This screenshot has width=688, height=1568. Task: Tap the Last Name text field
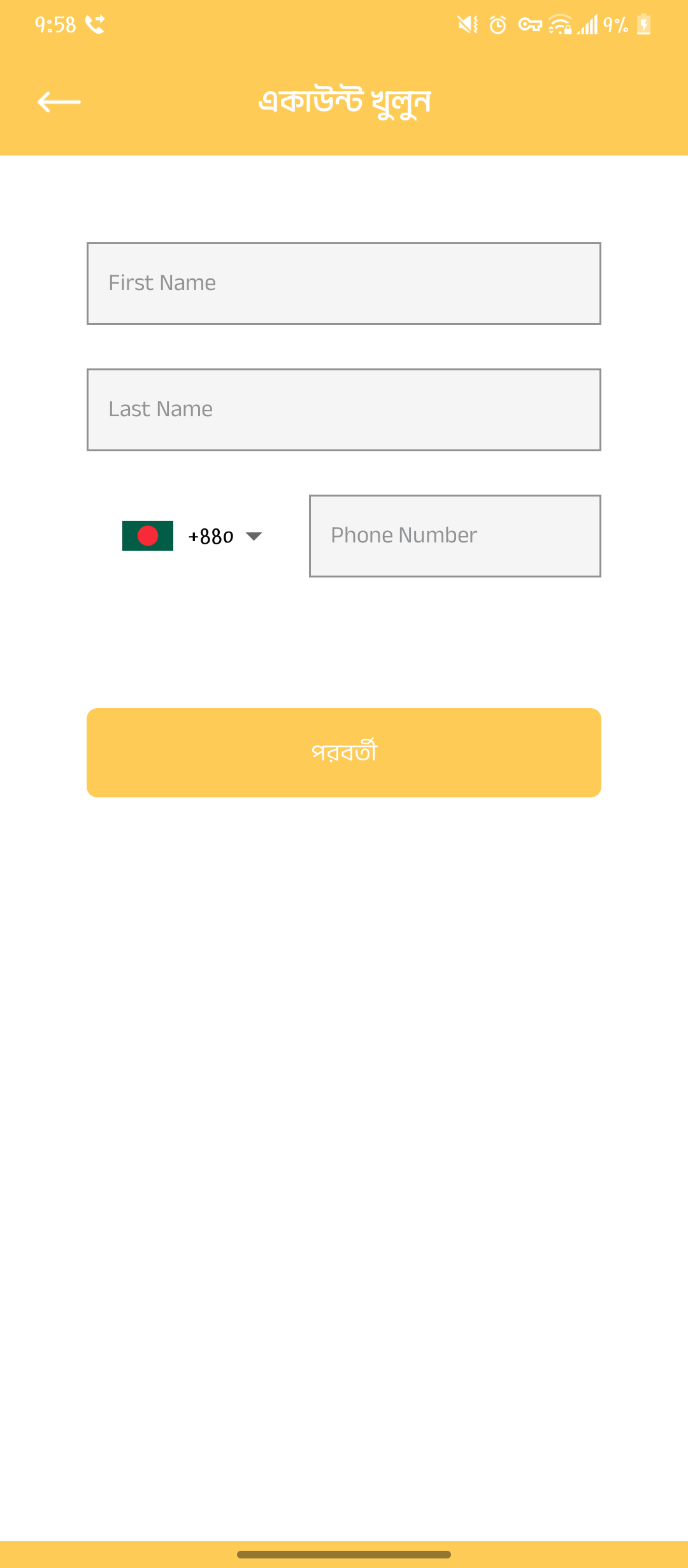coord(344,410)
